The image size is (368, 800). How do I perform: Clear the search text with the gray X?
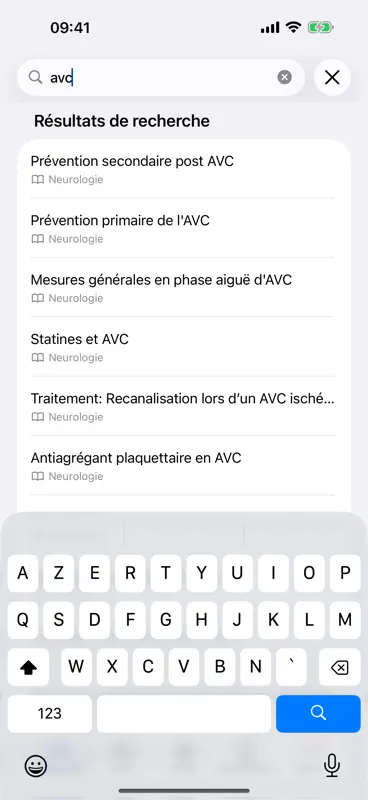click(285, 77)
